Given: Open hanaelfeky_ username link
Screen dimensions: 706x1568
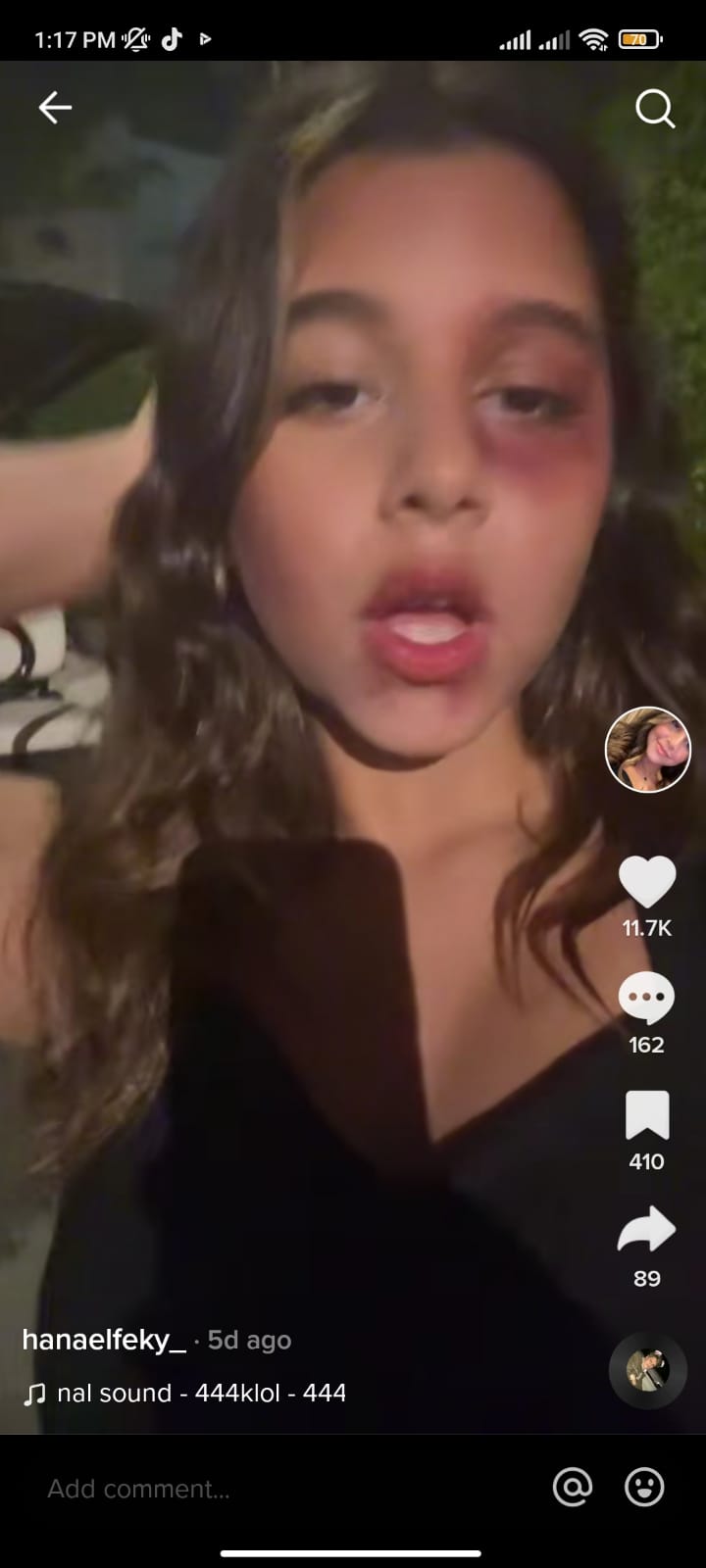Looking at the screenshot, I should [x=104, y=1340].
